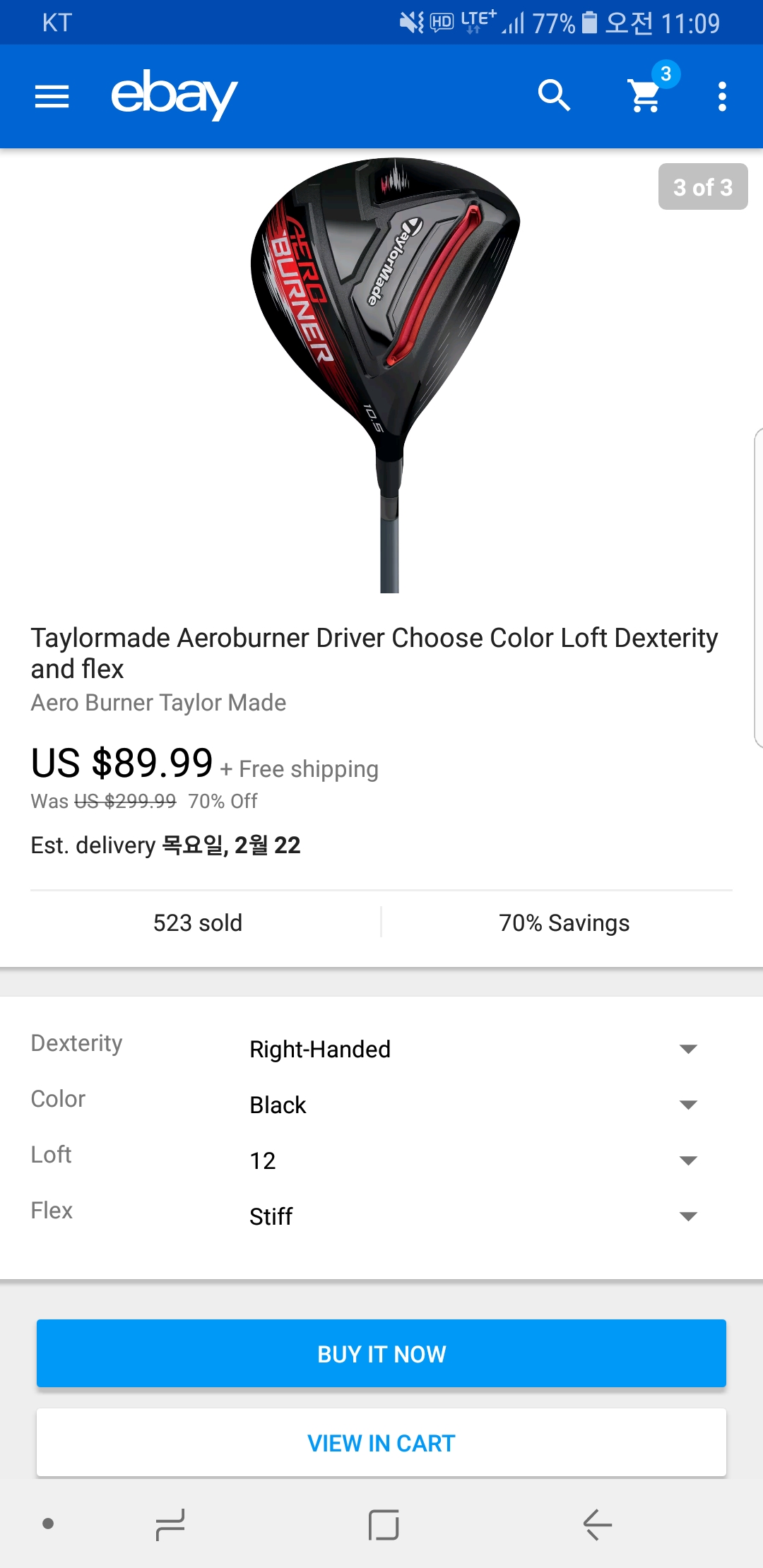
Task: Go to the ebay home logo
Action: pyautogui.click(x=174, y=95)
